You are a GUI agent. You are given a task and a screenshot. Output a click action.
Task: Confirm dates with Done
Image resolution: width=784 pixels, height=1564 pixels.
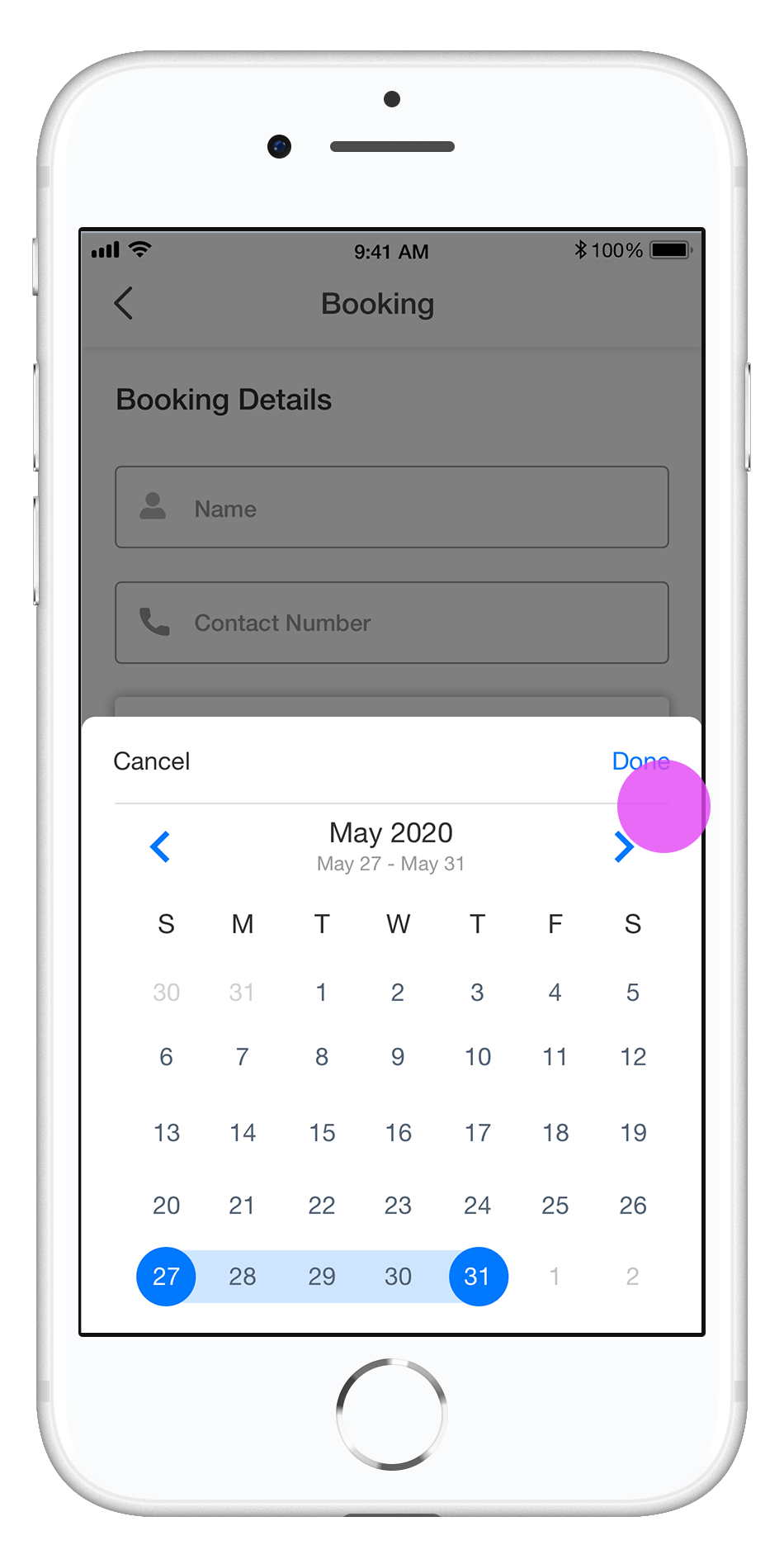coord(640,761)
